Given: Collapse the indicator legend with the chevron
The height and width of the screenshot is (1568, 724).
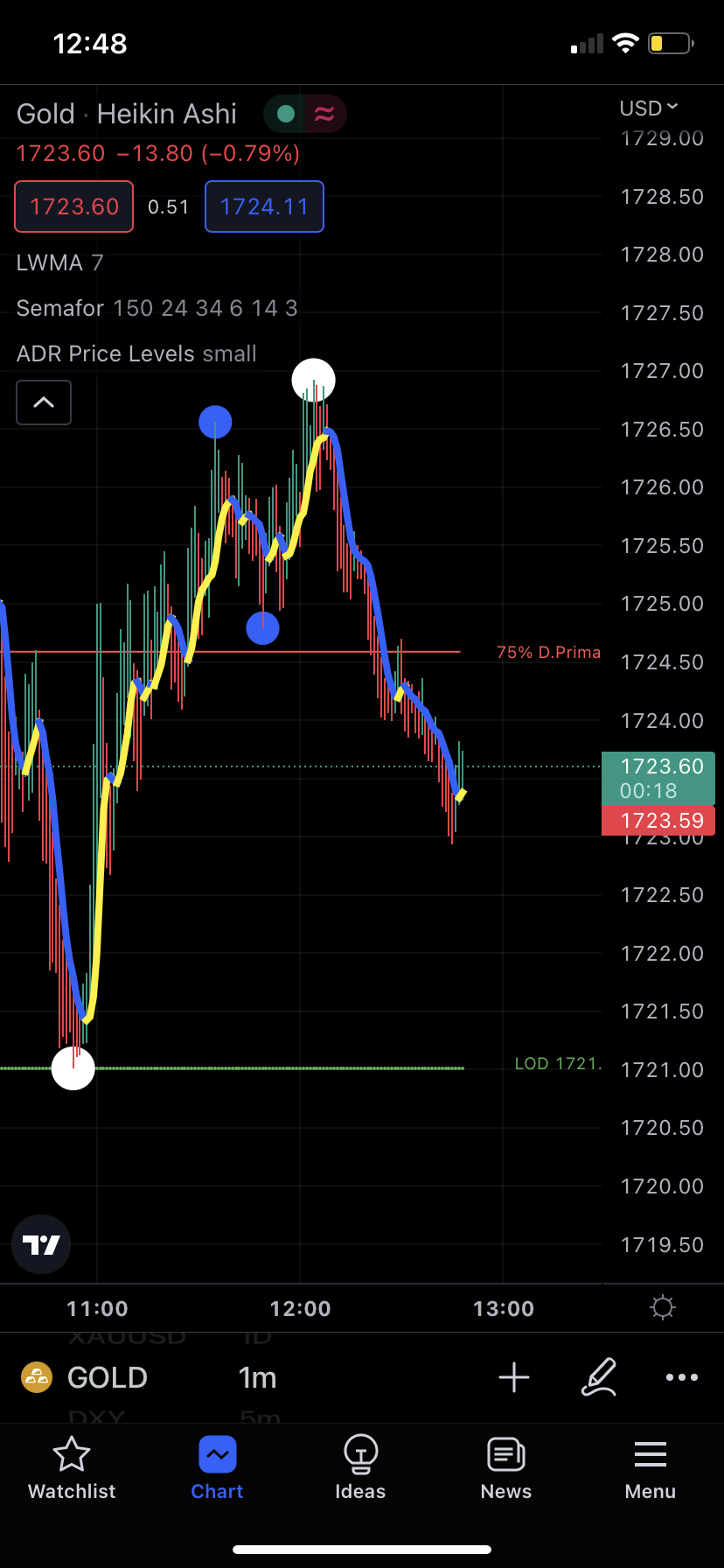Looking at the screenshot, I should click(44, 402).
